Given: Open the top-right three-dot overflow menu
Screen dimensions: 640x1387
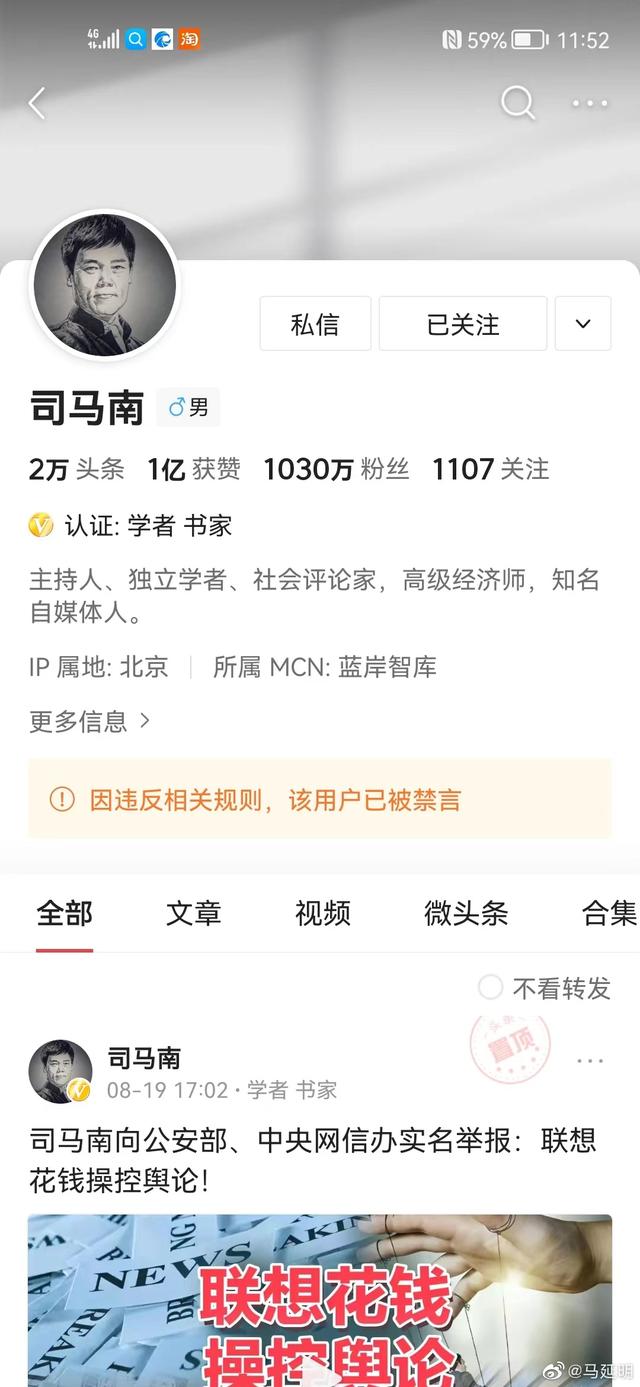Looking at the screenshot, I should pos(590,103).
